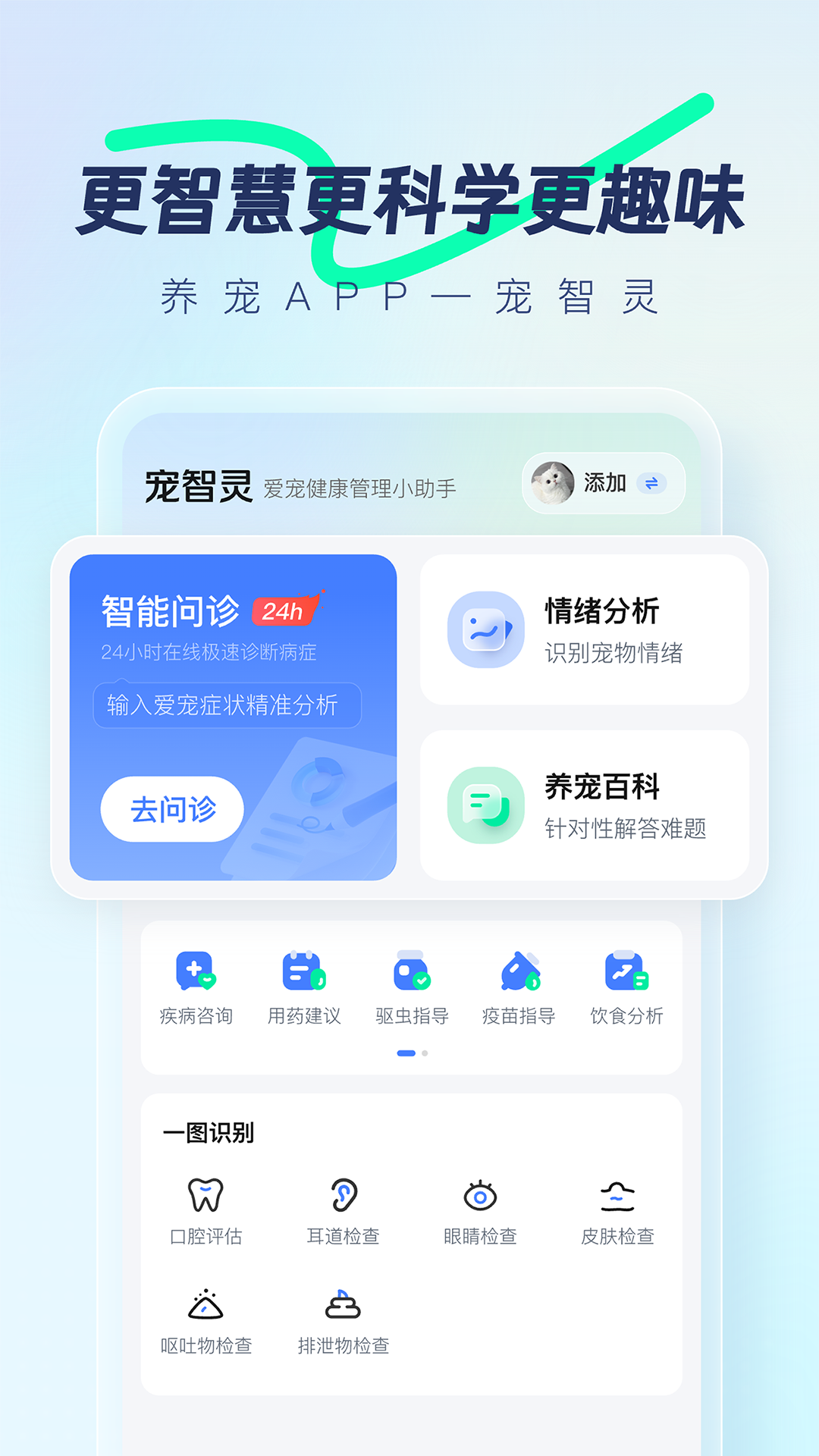Switch to the 一图识别 section

(208, 1133)
